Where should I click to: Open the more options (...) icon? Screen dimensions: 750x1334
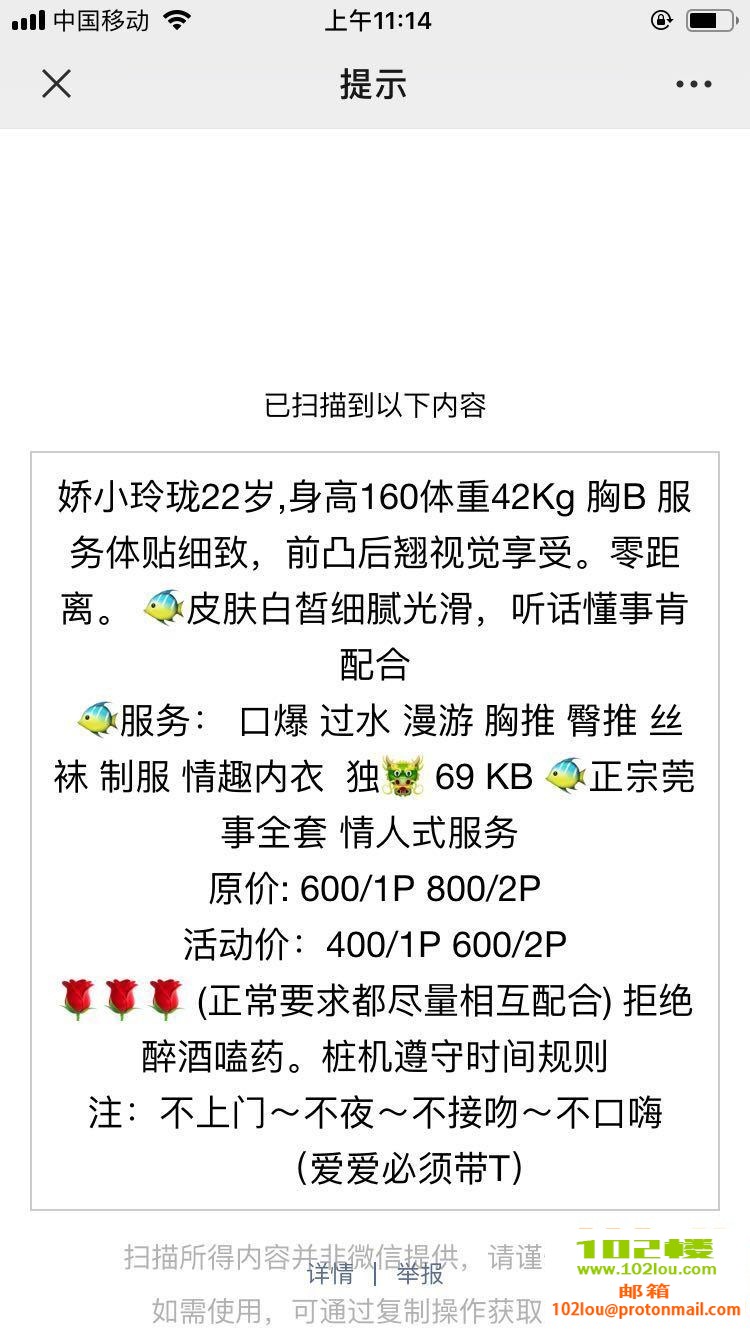(x=693, y=84)
